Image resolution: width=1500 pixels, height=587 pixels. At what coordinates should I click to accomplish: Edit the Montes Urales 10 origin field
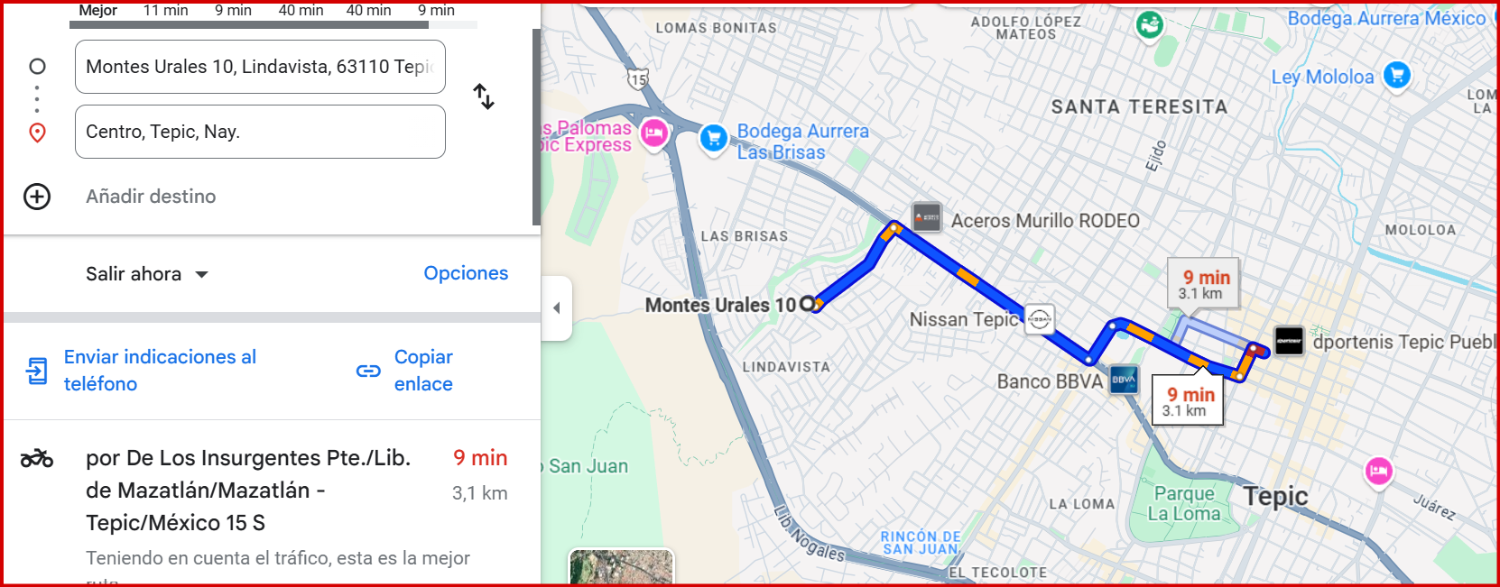coord(260,67)
